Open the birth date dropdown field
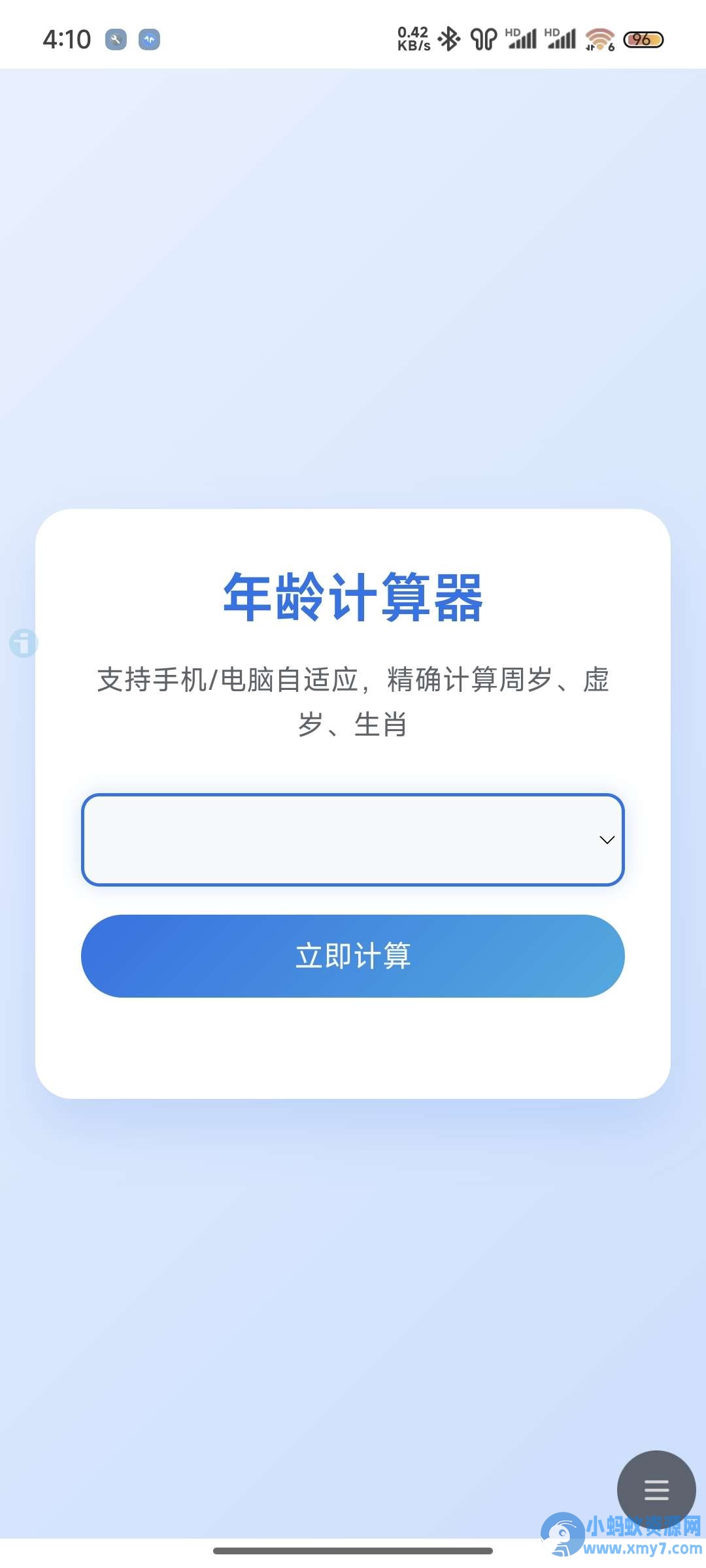 (x=353, y=840)
